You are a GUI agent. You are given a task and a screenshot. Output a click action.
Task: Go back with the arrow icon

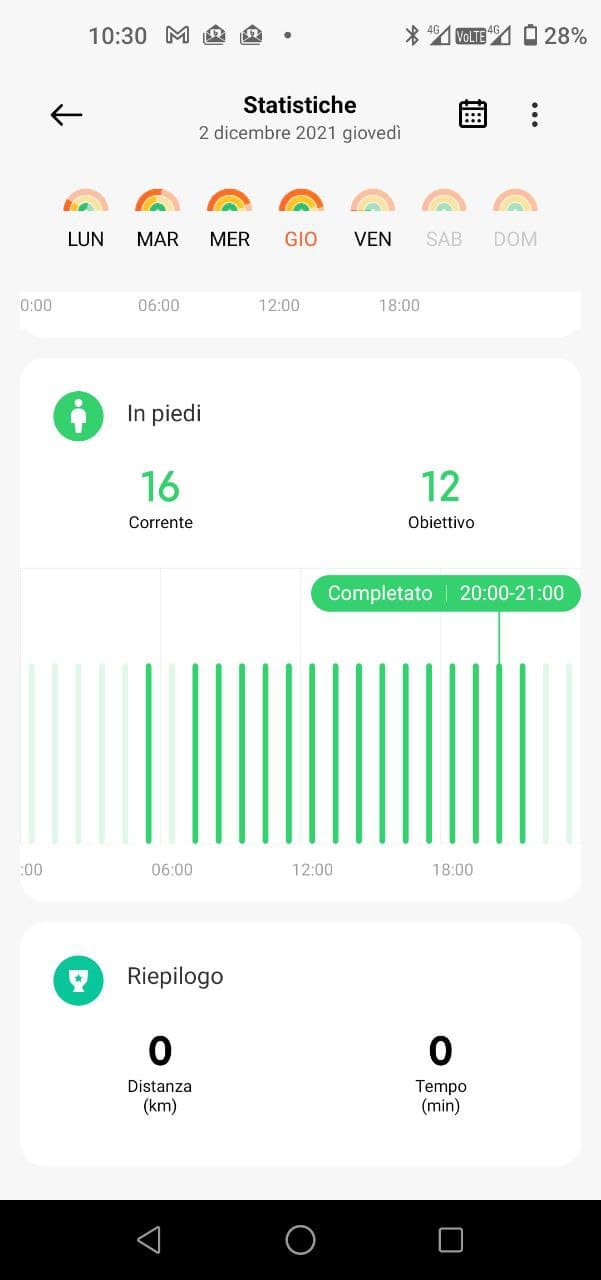pyautogui.click(x=66, y=115)
